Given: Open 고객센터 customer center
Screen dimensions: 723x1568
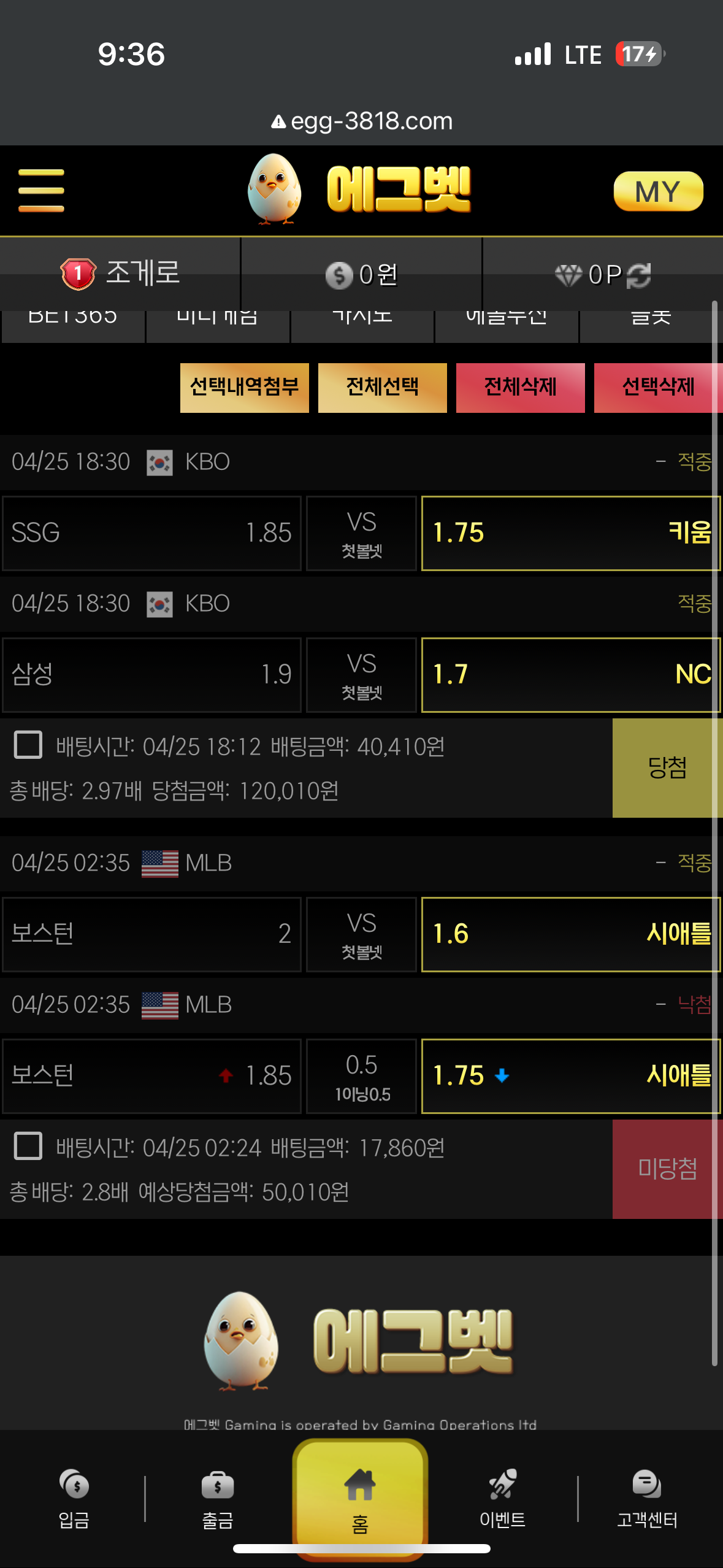Looking at the screenshot, I should coord(647,1499).
